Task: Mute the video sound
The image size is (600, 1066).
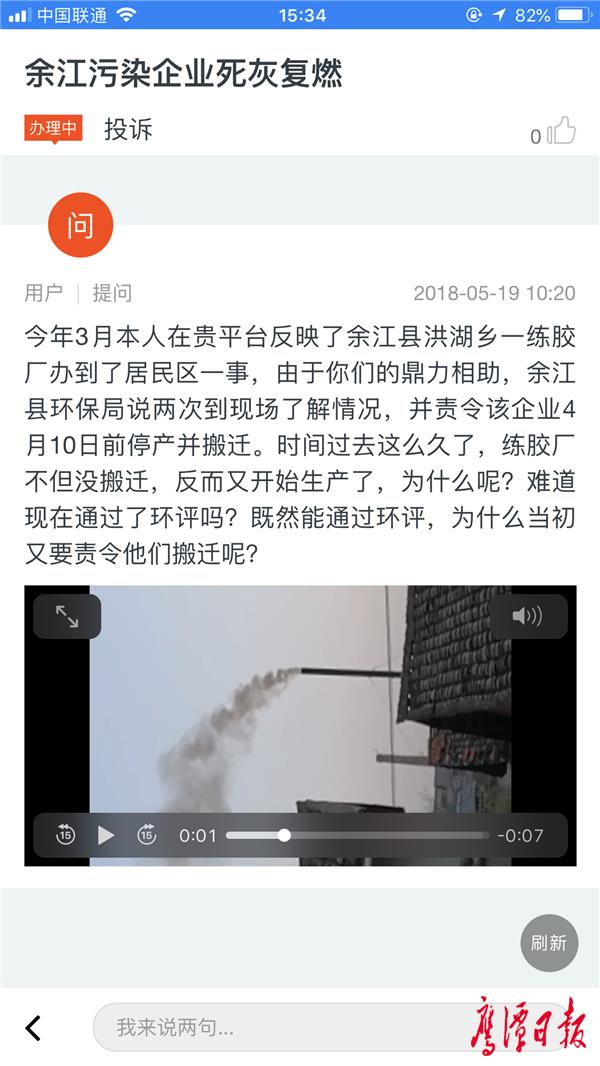Action: pos(527,616)
